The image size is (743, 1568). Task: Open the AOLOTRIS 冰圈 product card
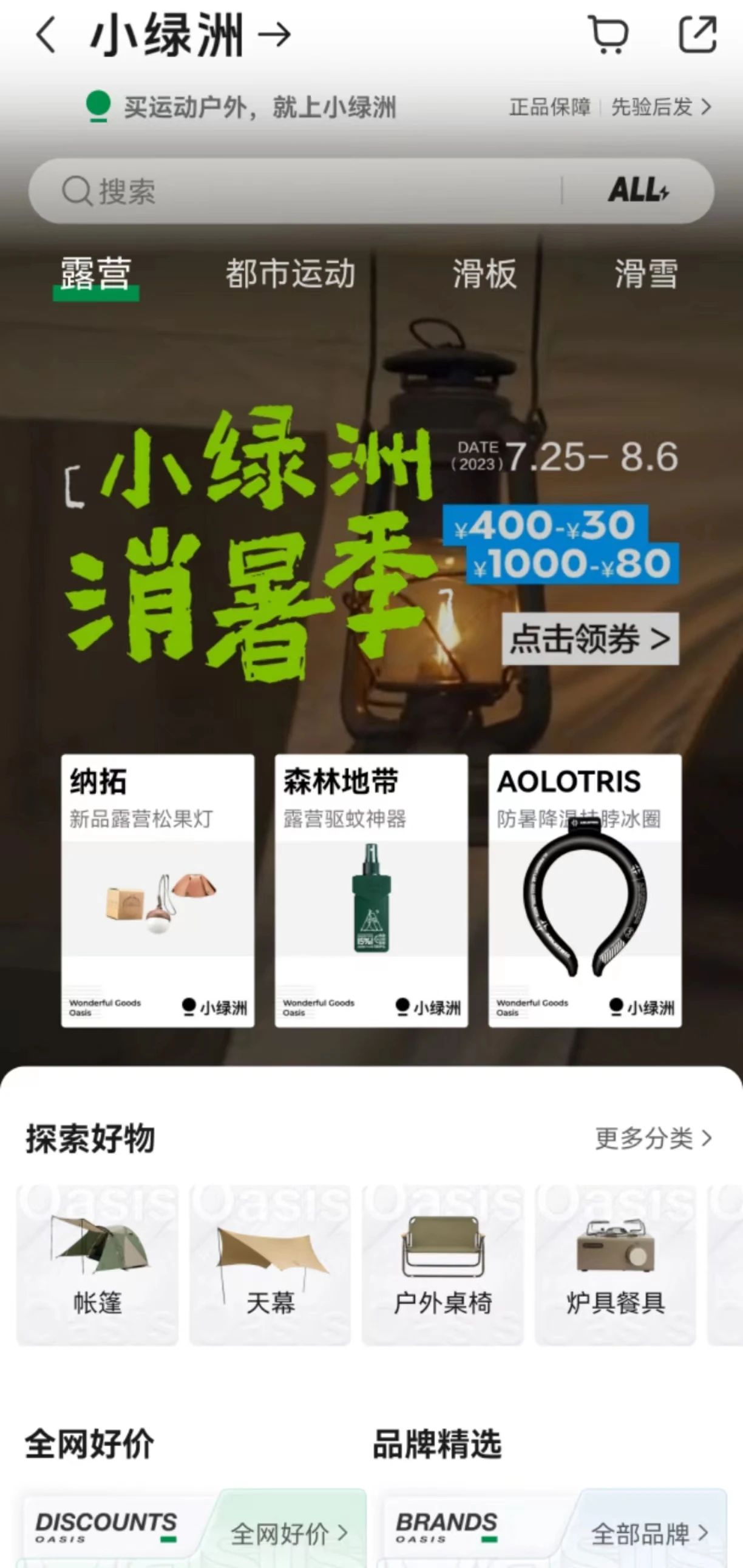point(585,891)
